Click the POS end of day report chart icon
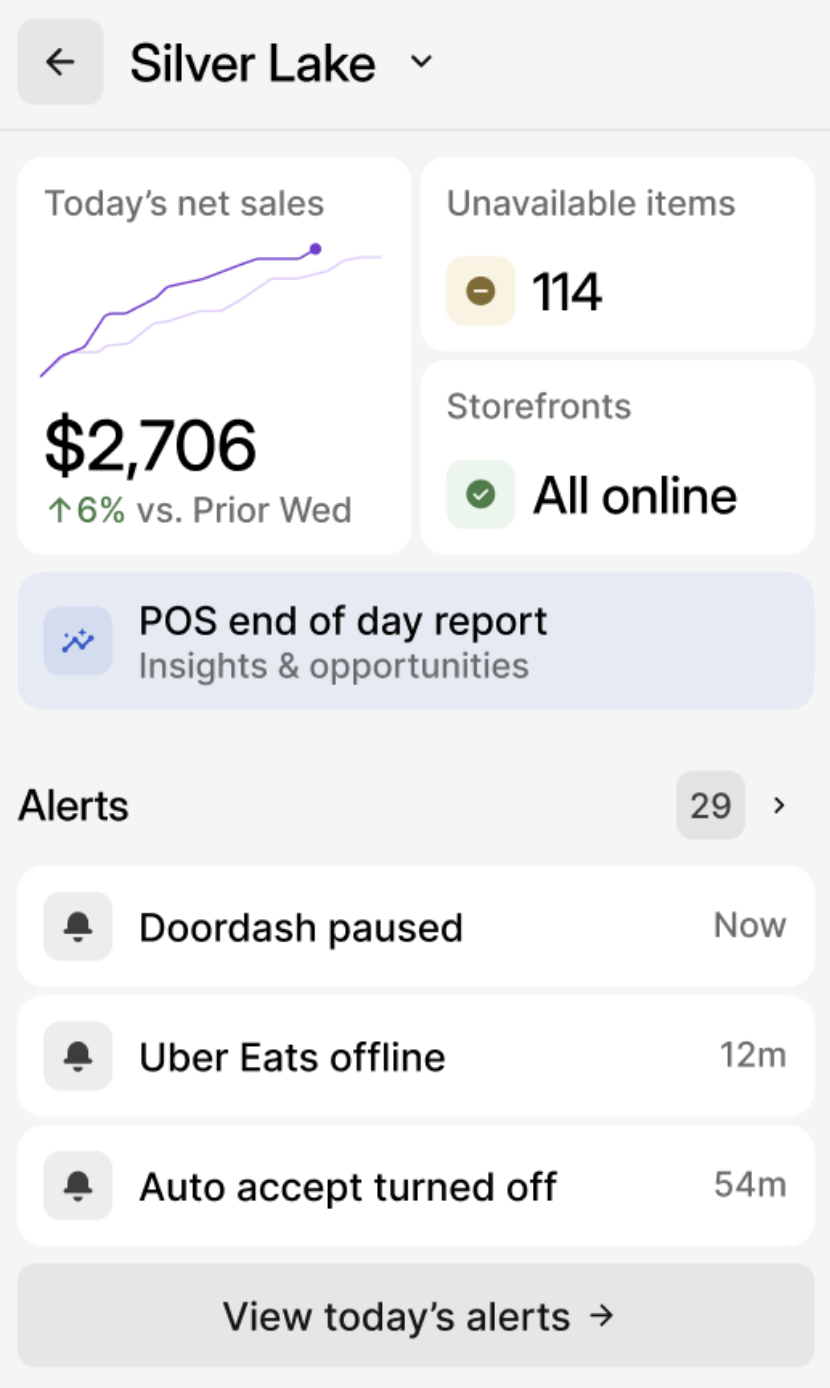Viewport: 830px width, 1388px height. [x=78, y=640]
